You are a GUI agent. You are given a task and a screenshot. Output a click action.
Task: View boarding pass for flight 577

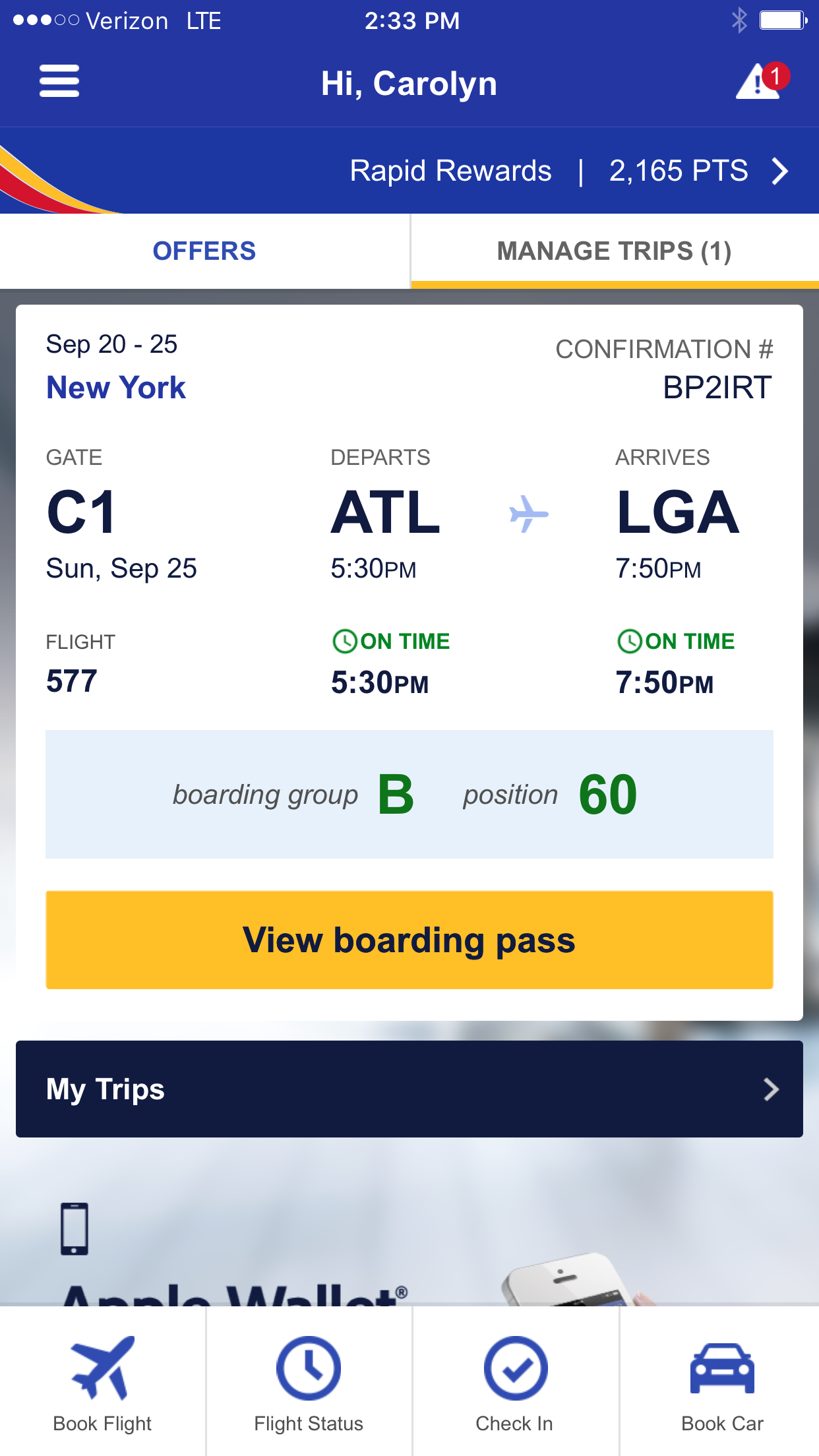pyautogui.click(x=409, y=940)
